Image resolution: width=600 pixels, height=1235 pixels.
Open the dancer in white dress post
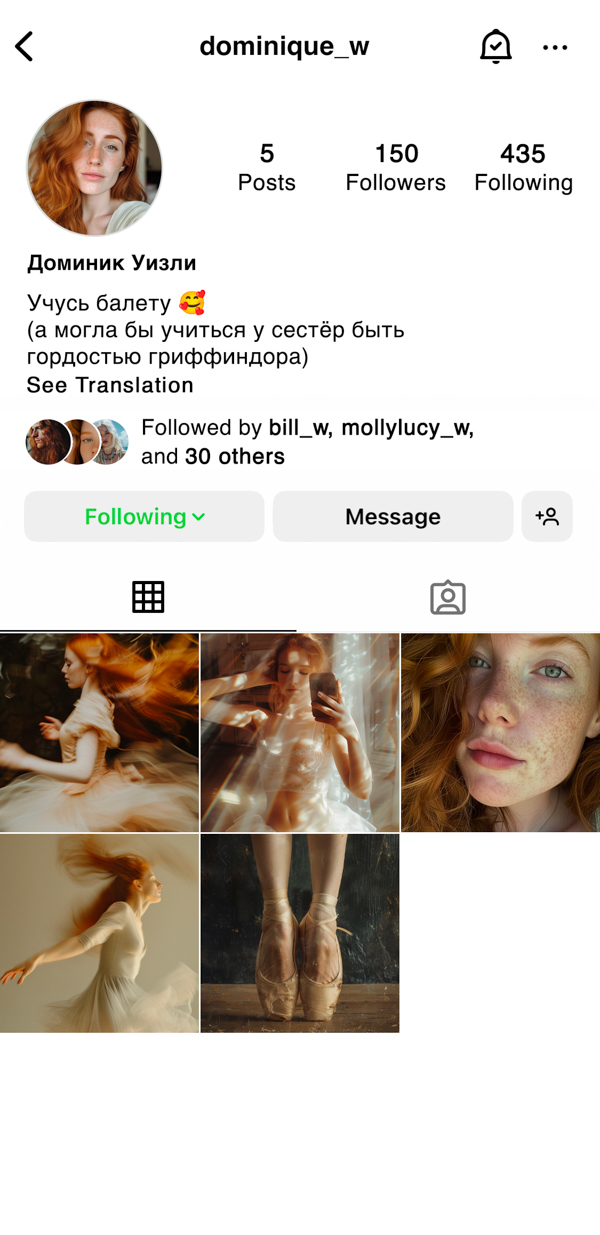point(99,933)
